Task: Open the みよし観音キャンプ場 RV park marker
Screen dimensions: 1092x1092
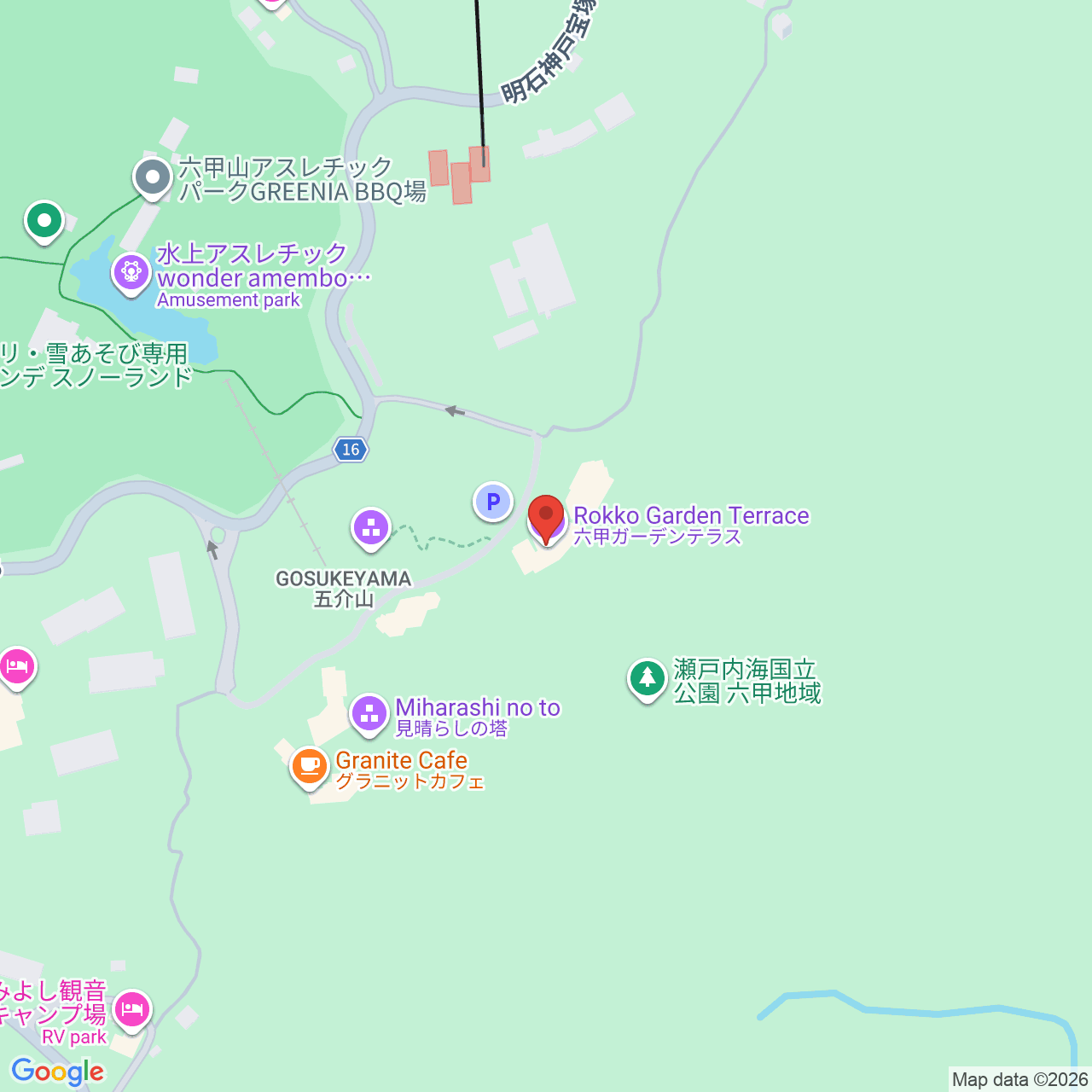Action: click(131, 1011)
